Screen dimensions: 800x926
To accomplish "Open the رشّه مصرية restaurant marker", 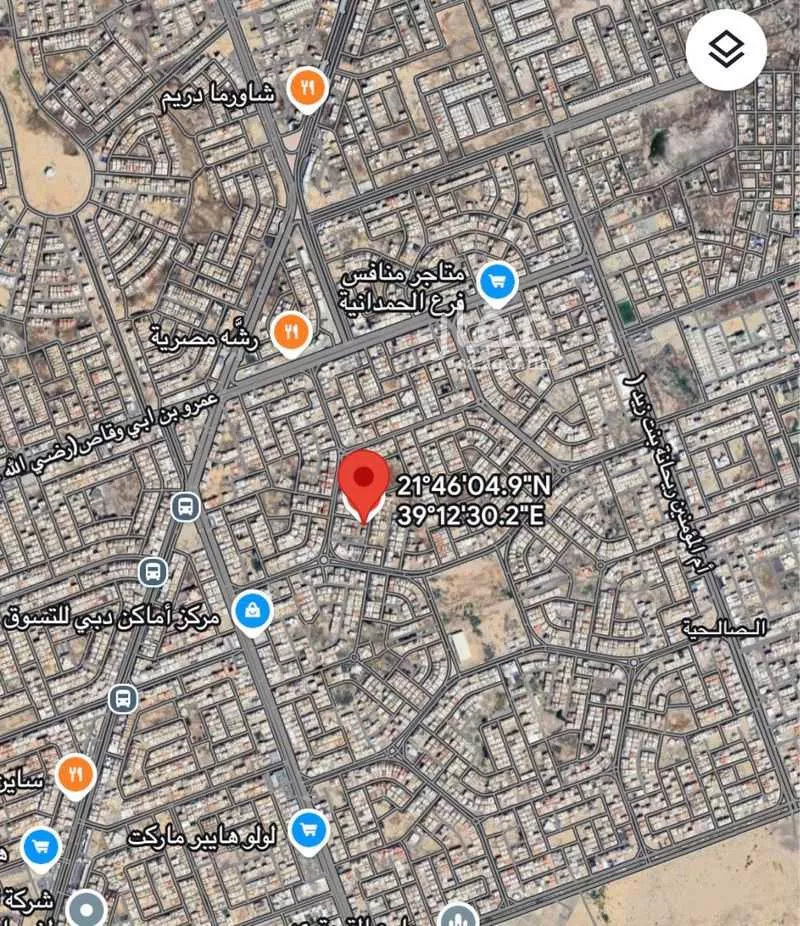I will 291,330.
